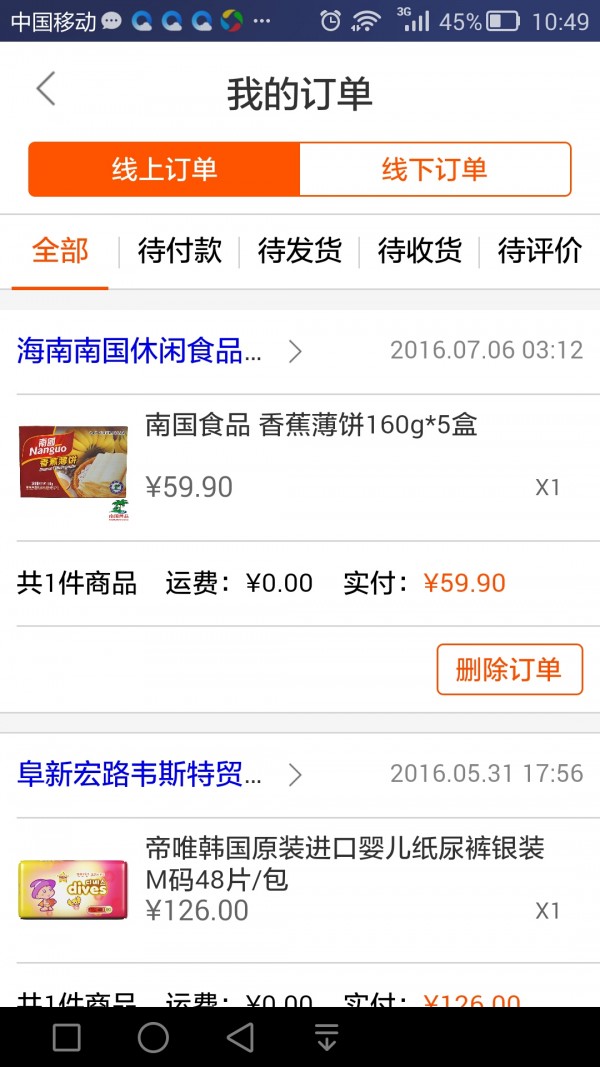Open the 阜新宏路韦斯特贸 store link
Image resolution: width=600 pixels, height=1067 pixels.
(160, 774)
